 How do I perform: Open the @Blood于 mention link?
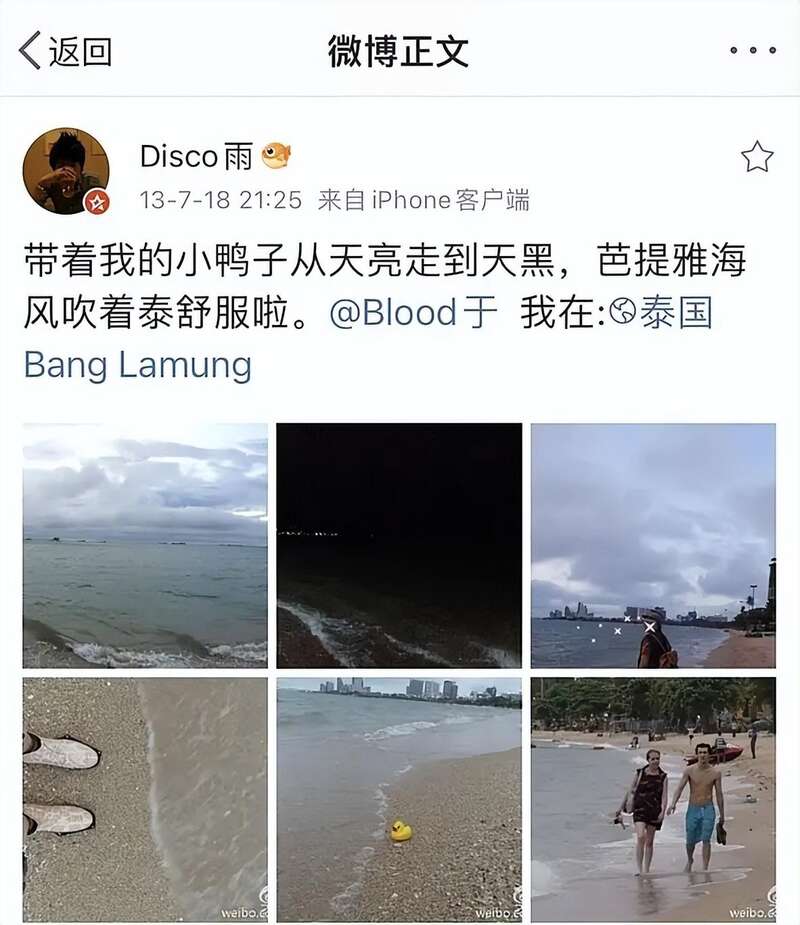[414, 313]
